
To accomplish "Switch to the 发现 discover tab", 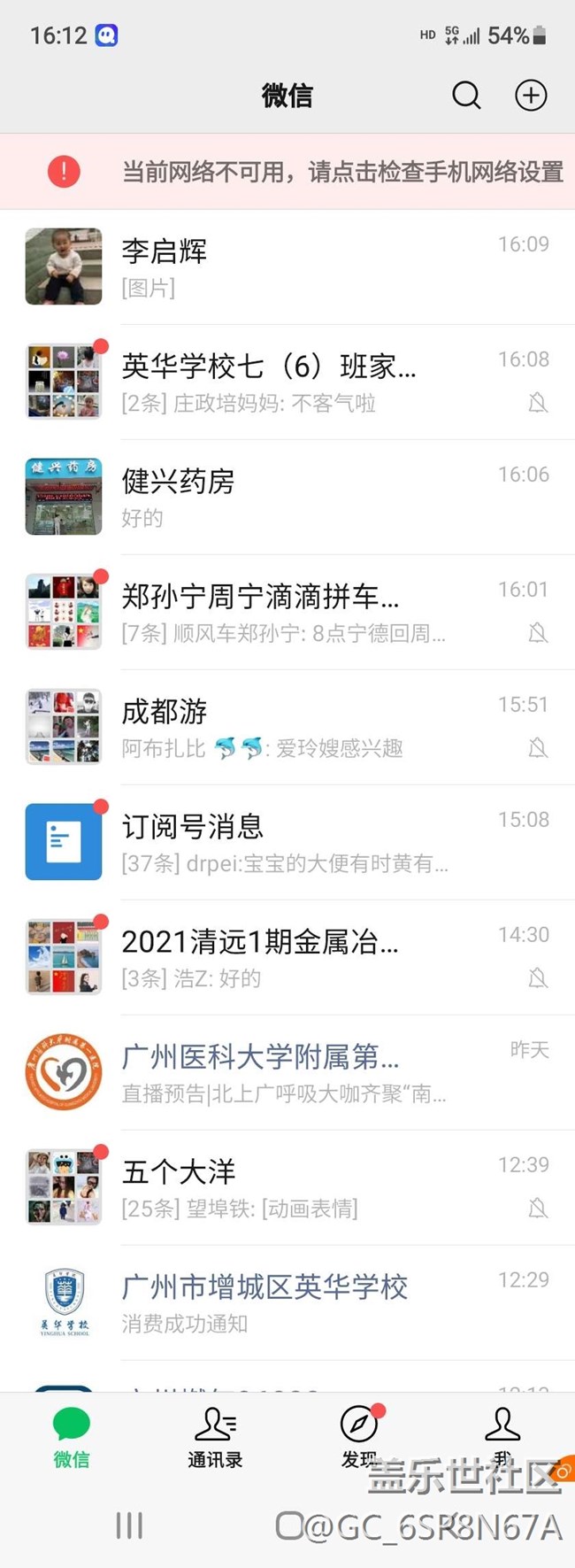I will [x=359, y=1437].
